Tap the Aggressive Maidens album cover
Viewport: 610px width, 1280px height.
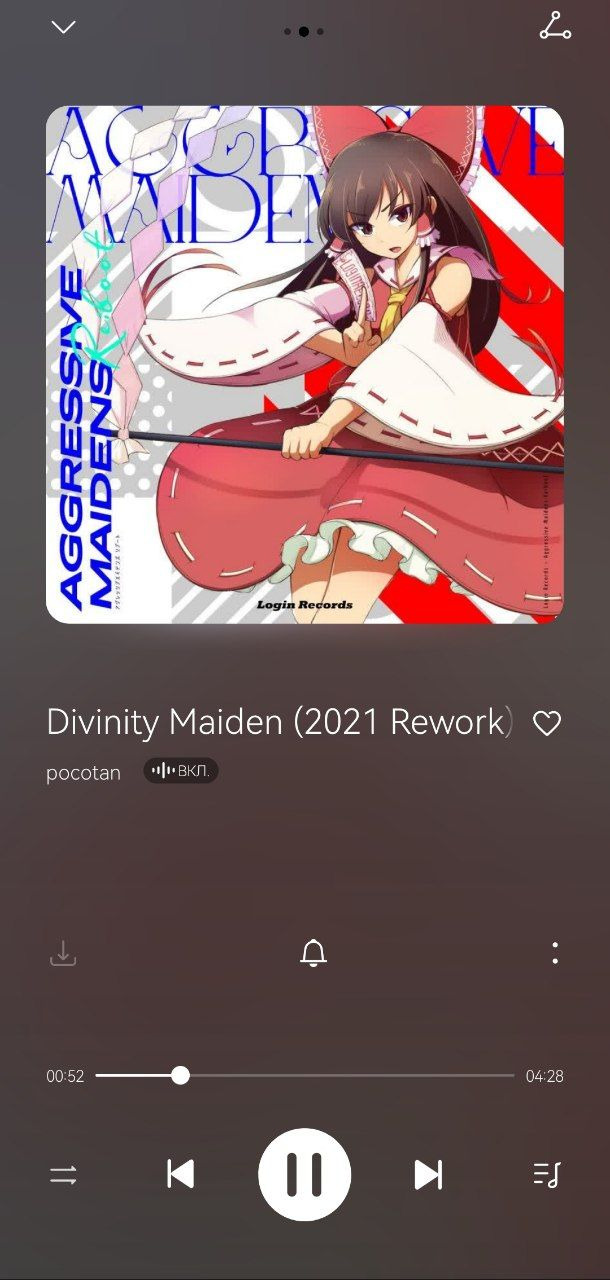(305, 365)
